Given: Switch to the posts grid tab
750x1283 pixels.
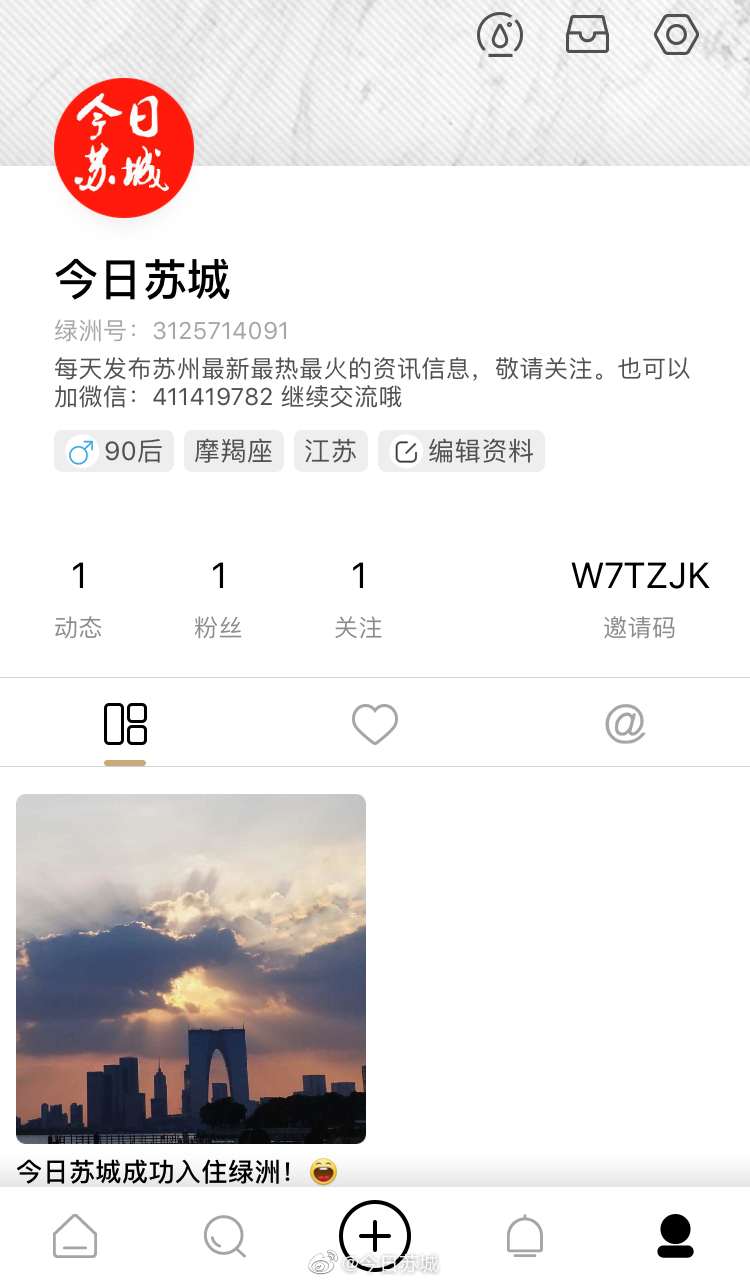Looking at the screenshot, I should [125, 724].
